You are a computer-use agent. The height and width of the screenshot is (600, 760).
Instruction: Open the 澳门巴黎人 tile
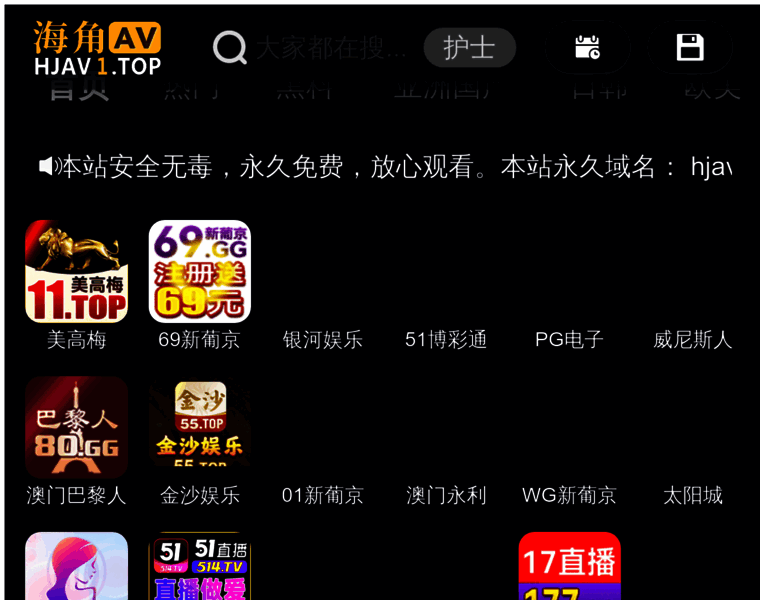coord(76,427)
